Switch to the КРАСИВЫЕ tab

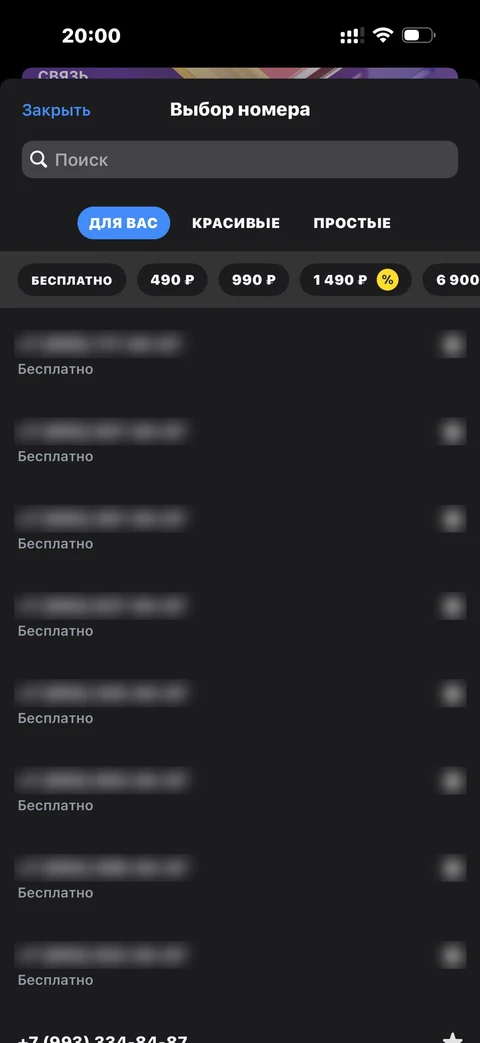tap(236, 224)
